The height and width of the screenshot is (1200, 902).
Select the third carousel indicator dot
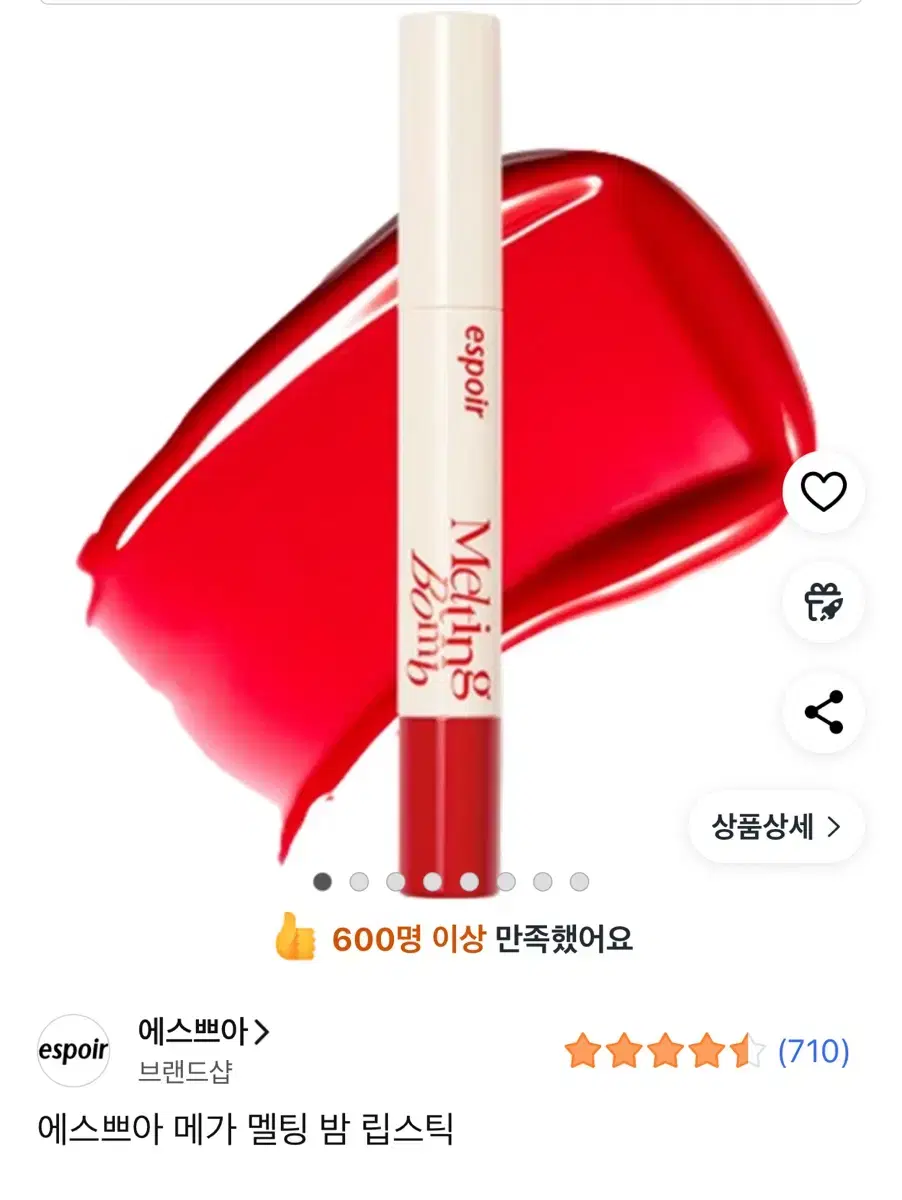click(394, 881)
